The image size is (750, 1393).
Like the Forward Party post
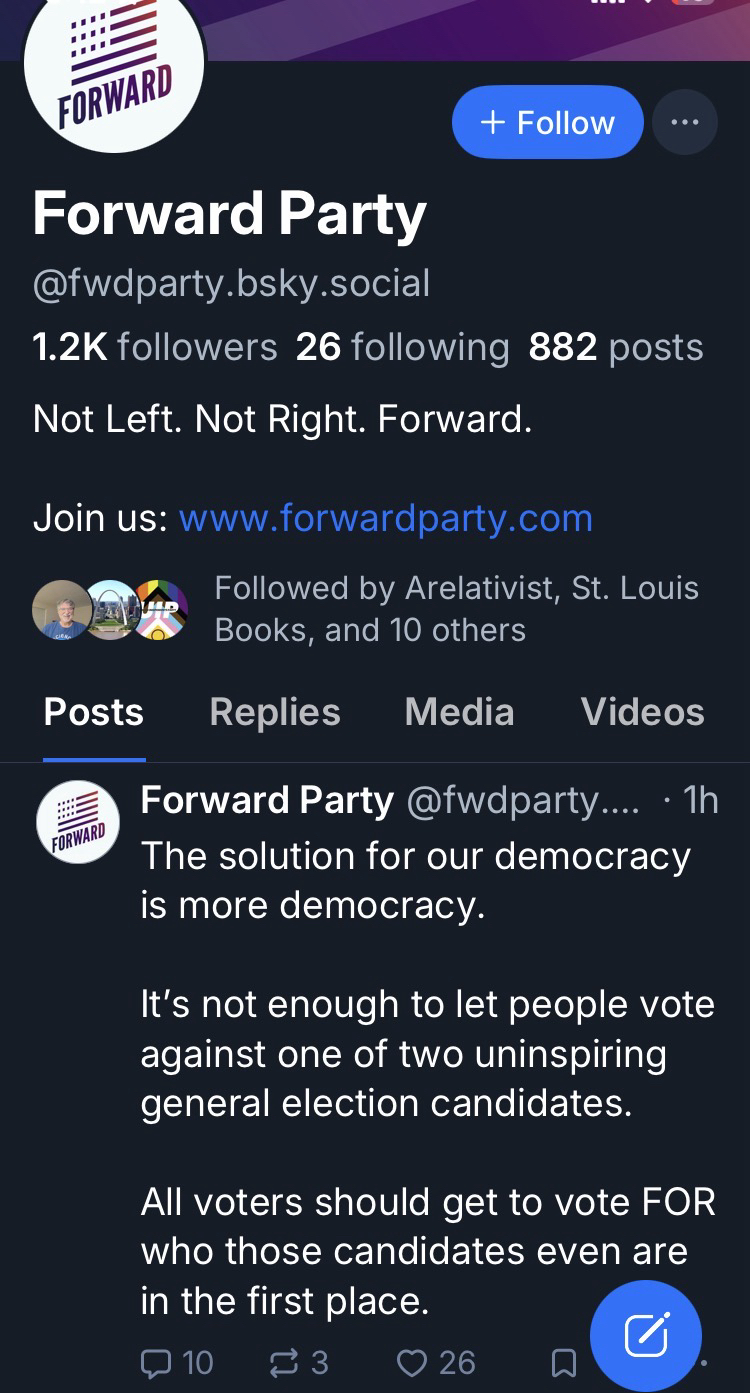point(436,1362)
